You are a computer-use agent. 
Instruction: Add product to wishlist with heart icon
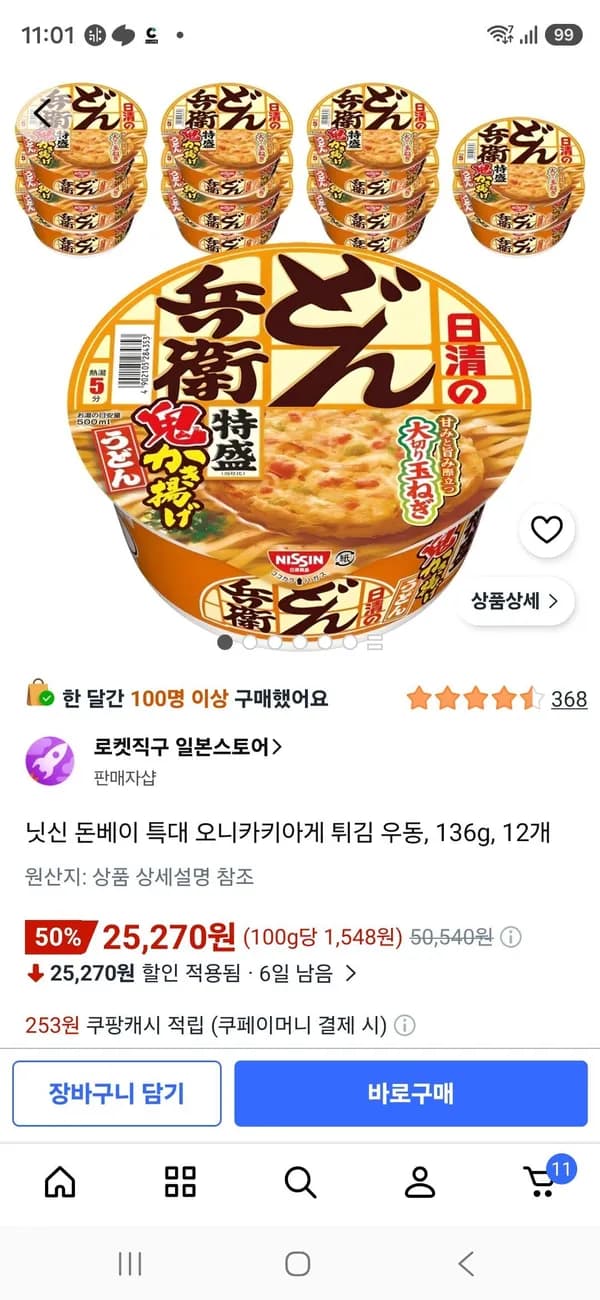[547, 531]
